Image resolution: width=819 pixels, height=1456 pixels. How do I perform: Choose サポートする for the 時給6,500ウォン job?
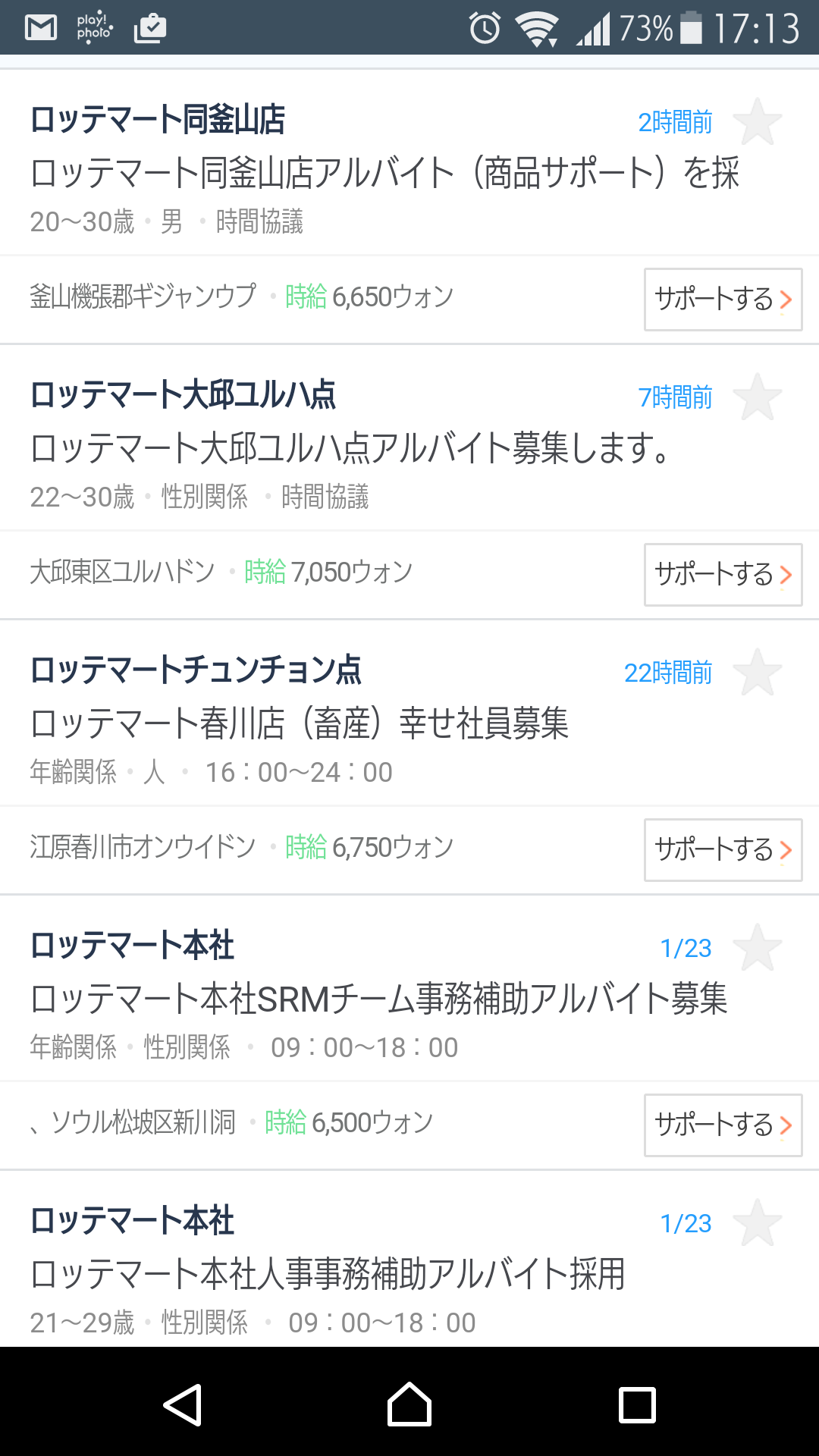click(723, 1125)
